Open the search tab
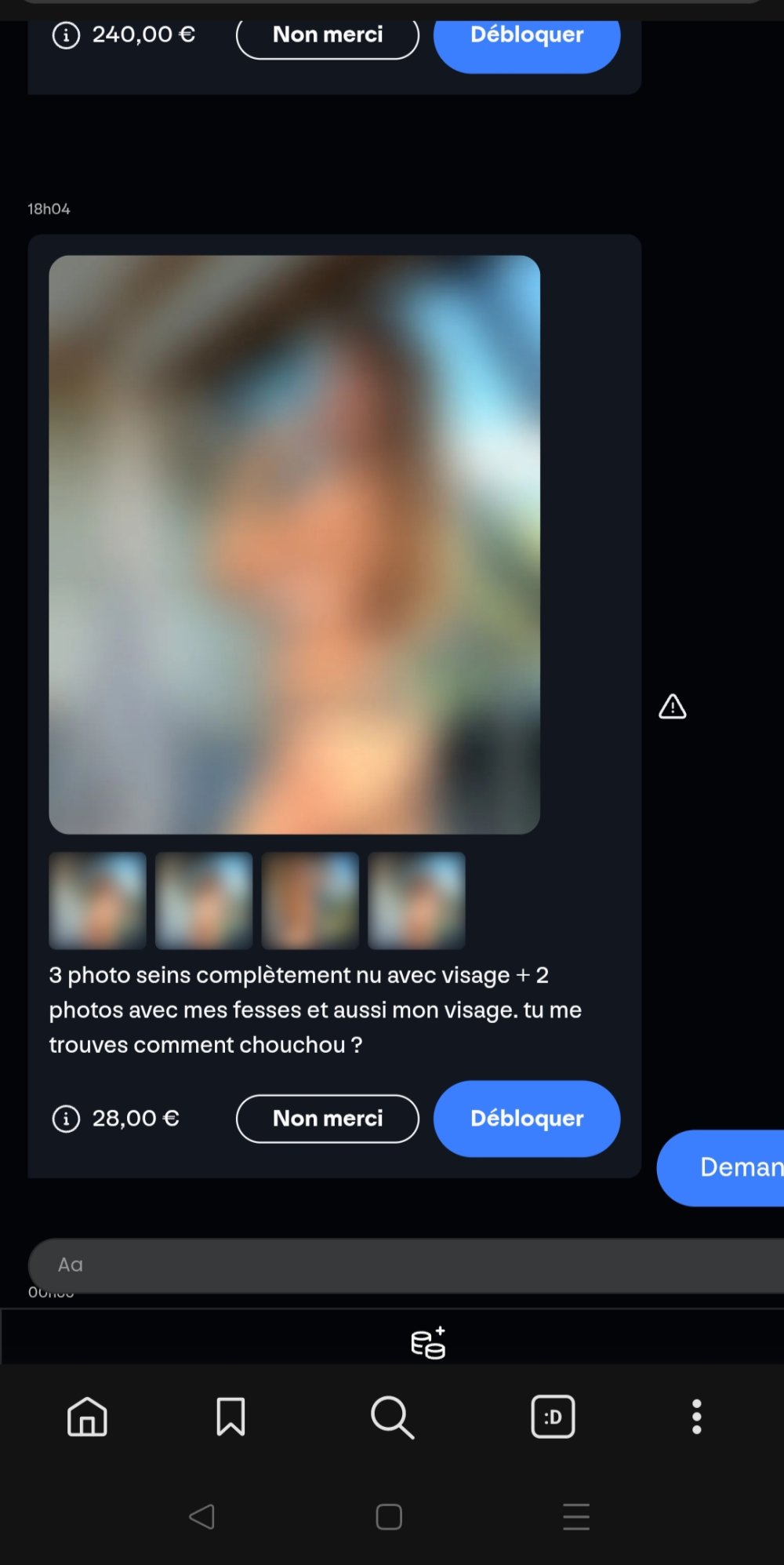Screen dimensions: 784x1565 [x=392, y=1417]
